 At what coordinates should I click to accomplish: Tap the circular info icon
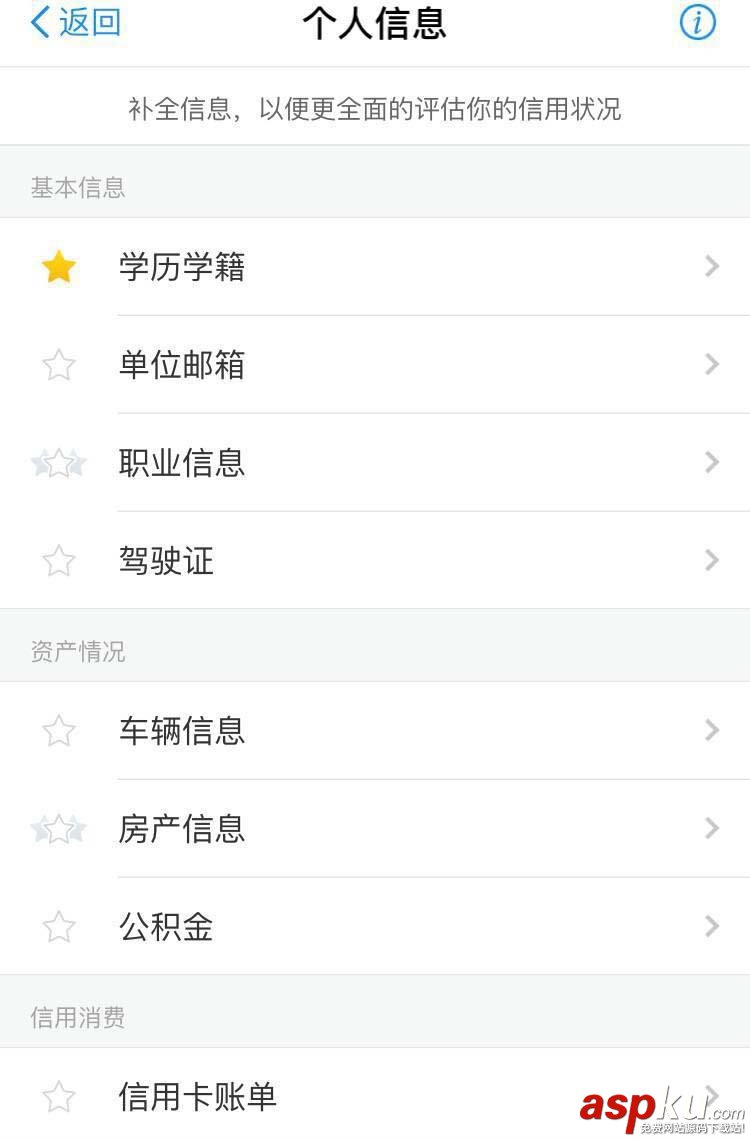tap(698, 22)
